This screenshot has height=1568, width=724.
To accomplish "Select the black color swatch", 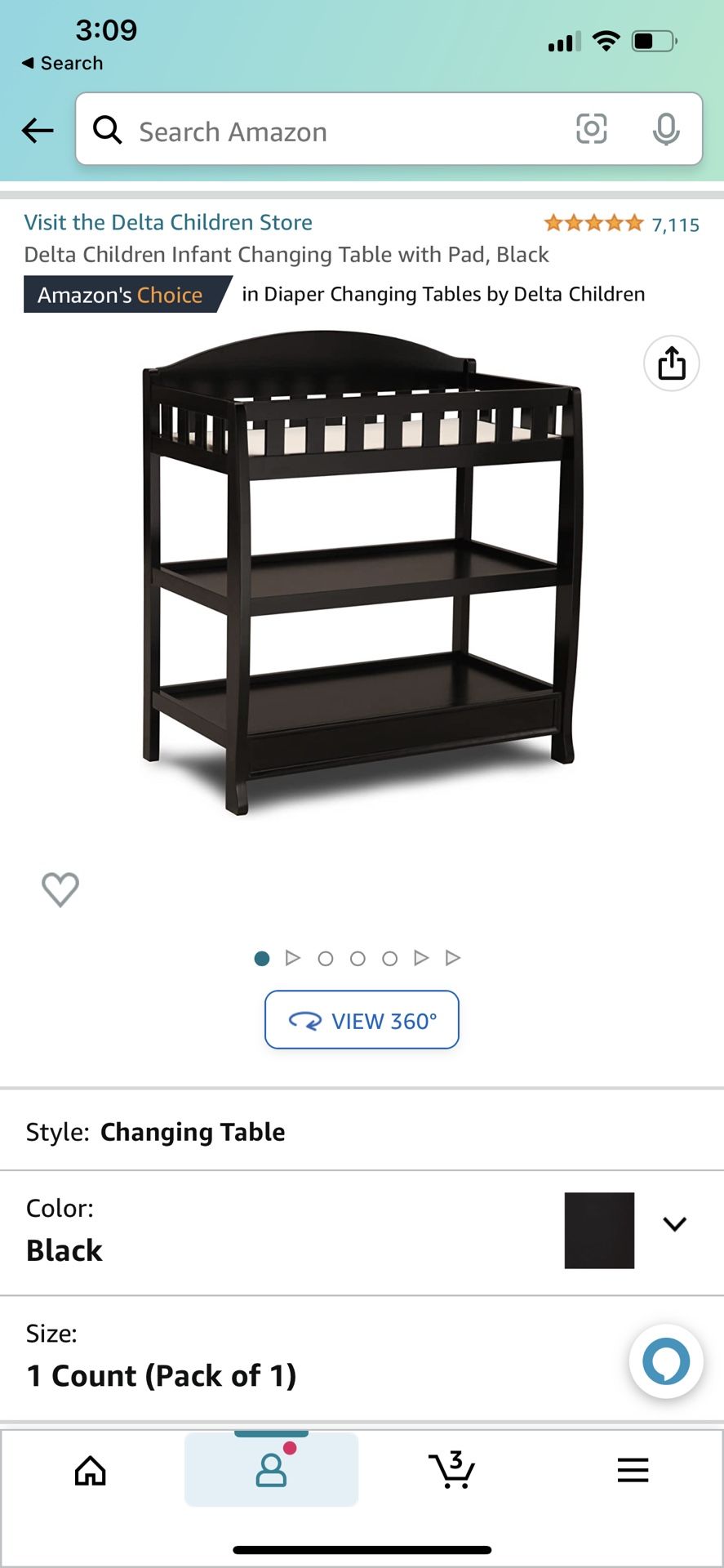I will pos(599,1228).
